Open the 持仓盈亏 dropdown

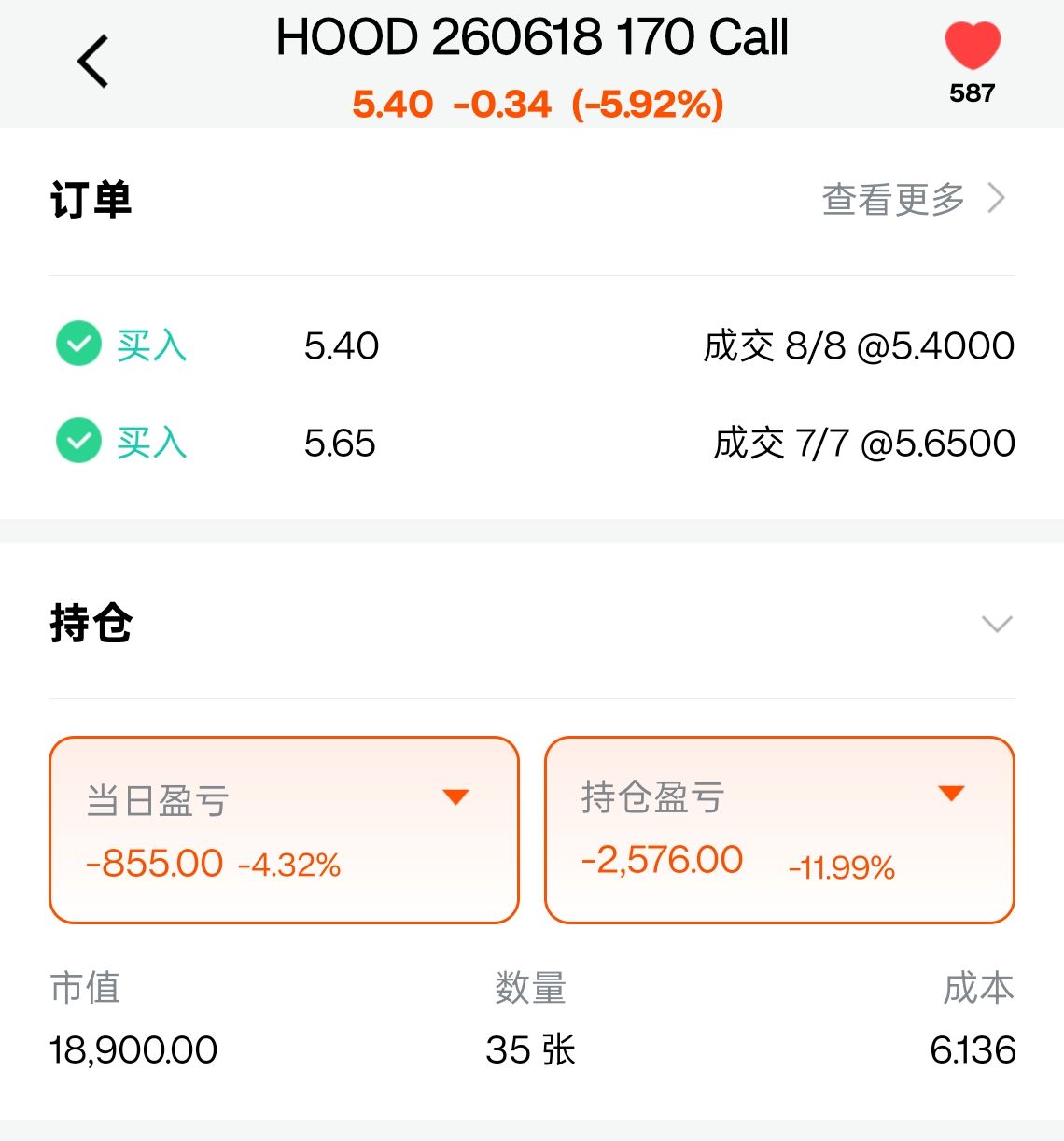click(x=951, y=794)
